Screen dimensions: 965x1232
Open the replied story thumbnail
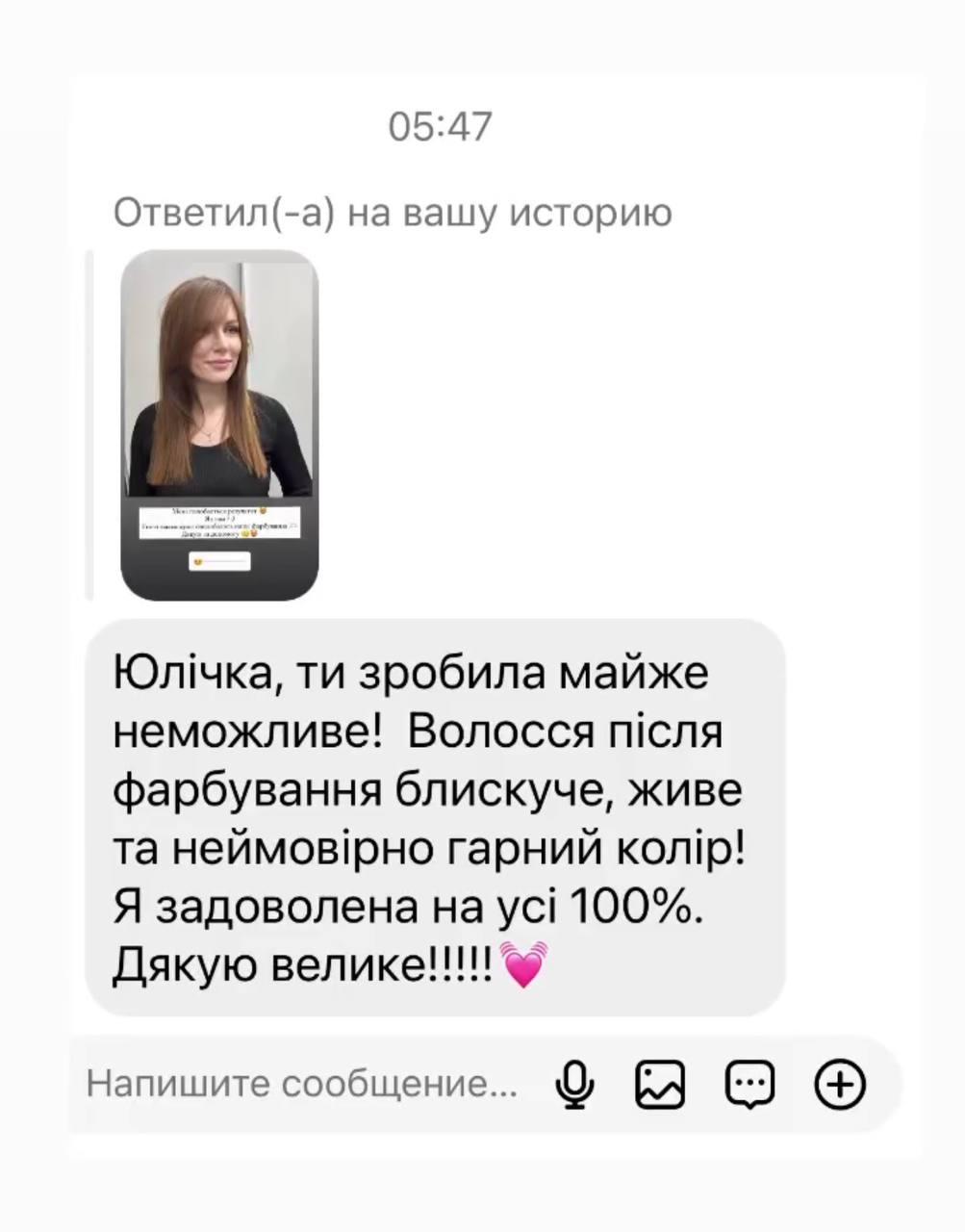[219, 424]
